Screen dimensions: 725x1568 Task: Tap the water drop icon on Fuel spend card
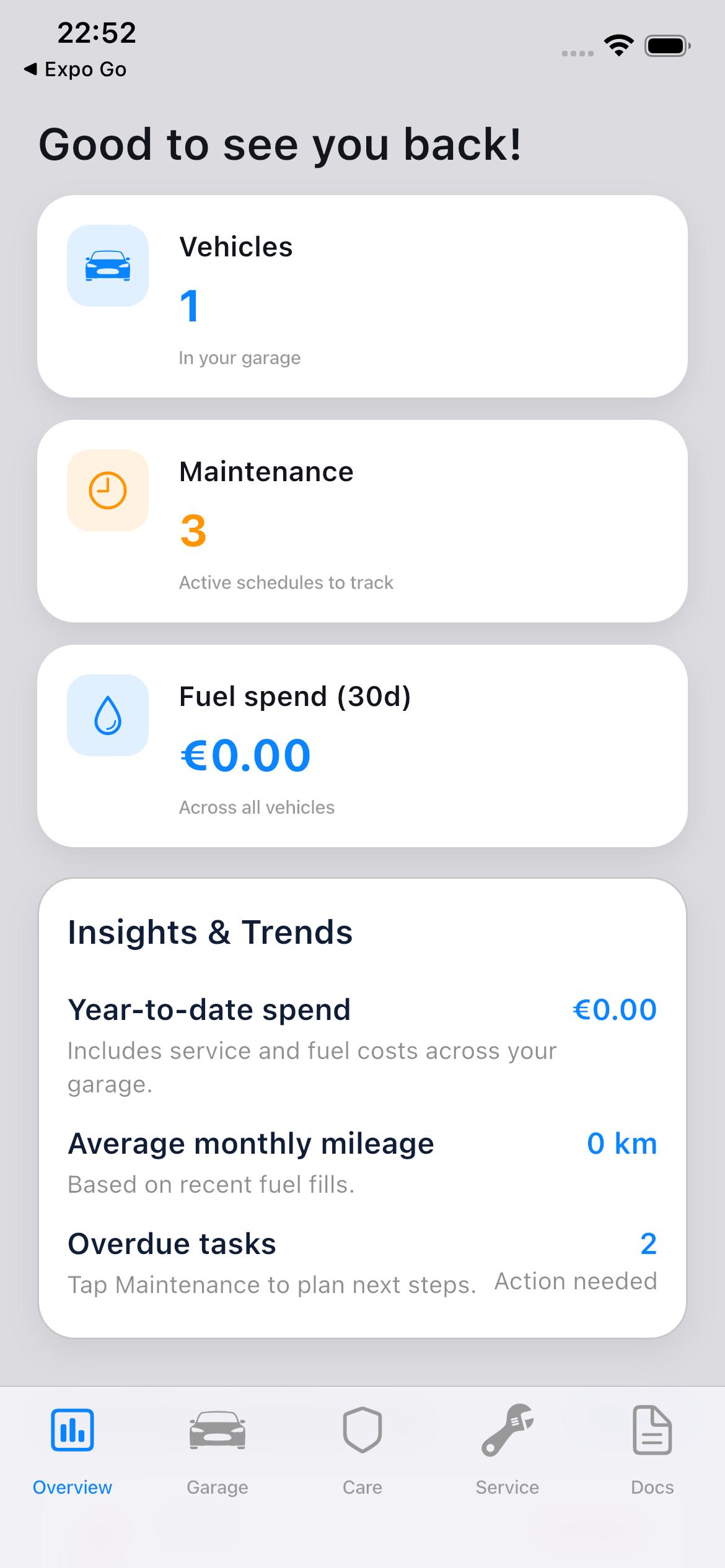(107, 715)
